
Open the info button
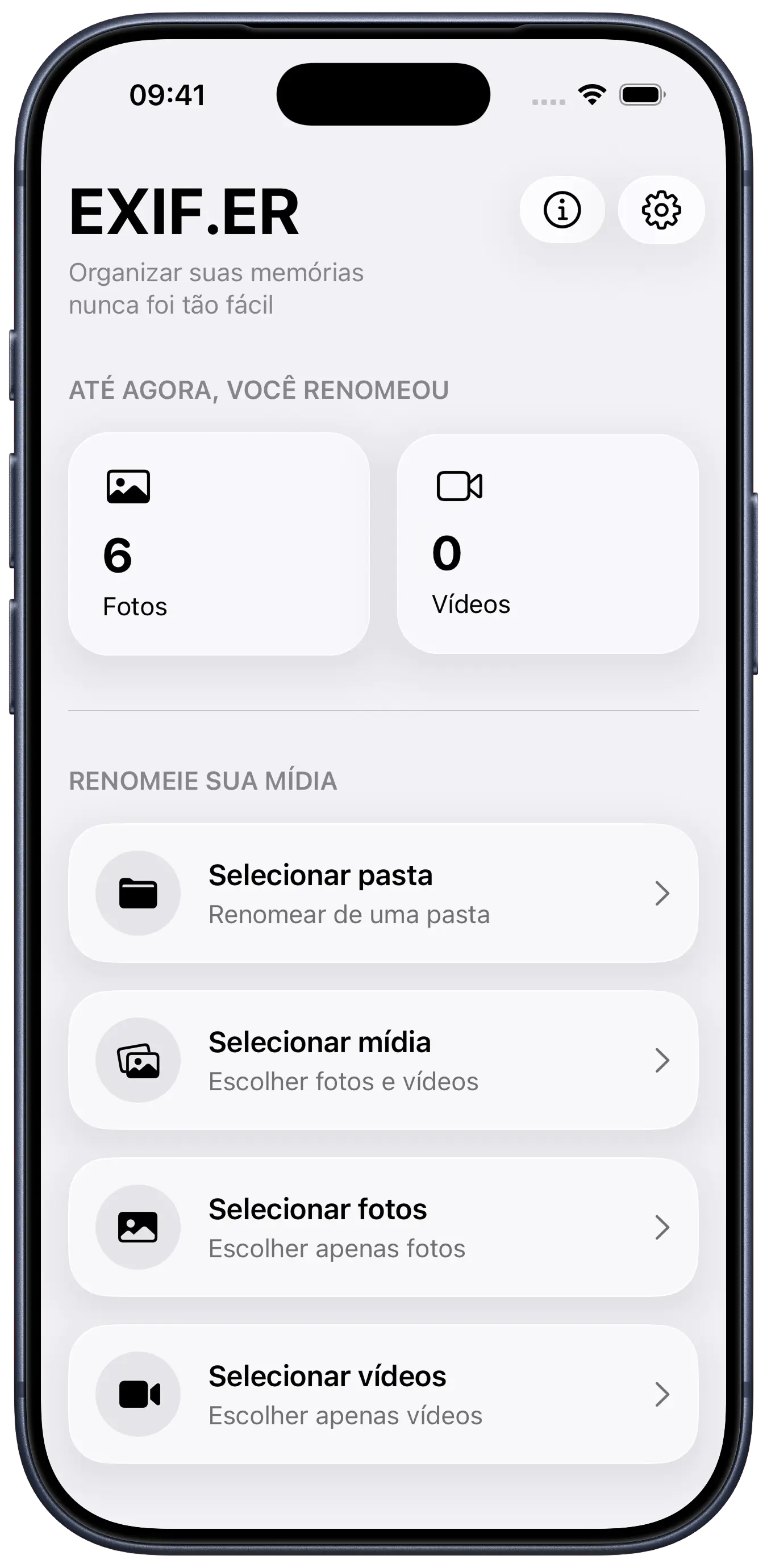coord(562,210)
